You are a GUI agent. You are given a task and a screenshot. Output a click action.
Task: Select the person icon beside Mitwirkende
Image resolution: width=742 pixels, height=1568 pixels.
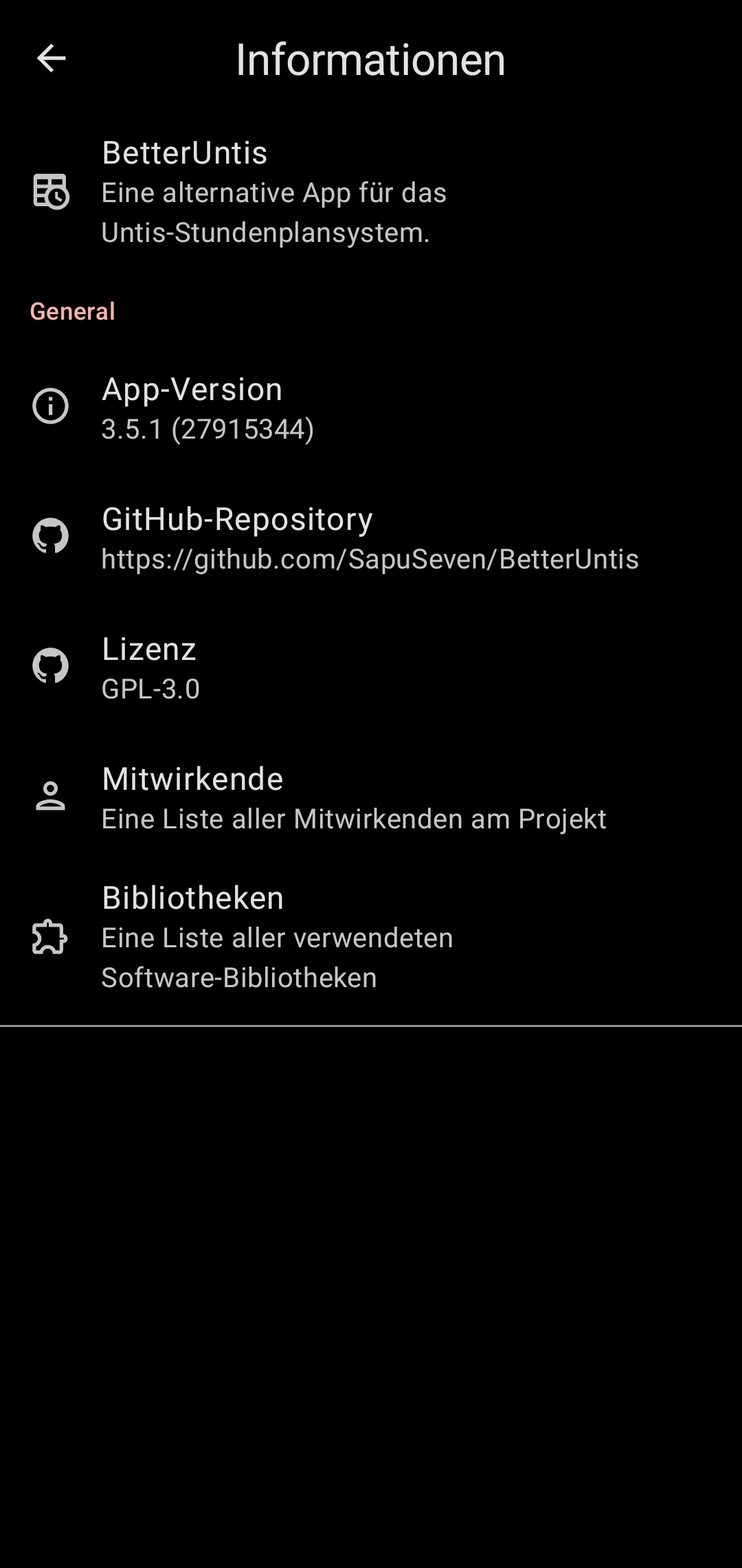tap(52, 796)
